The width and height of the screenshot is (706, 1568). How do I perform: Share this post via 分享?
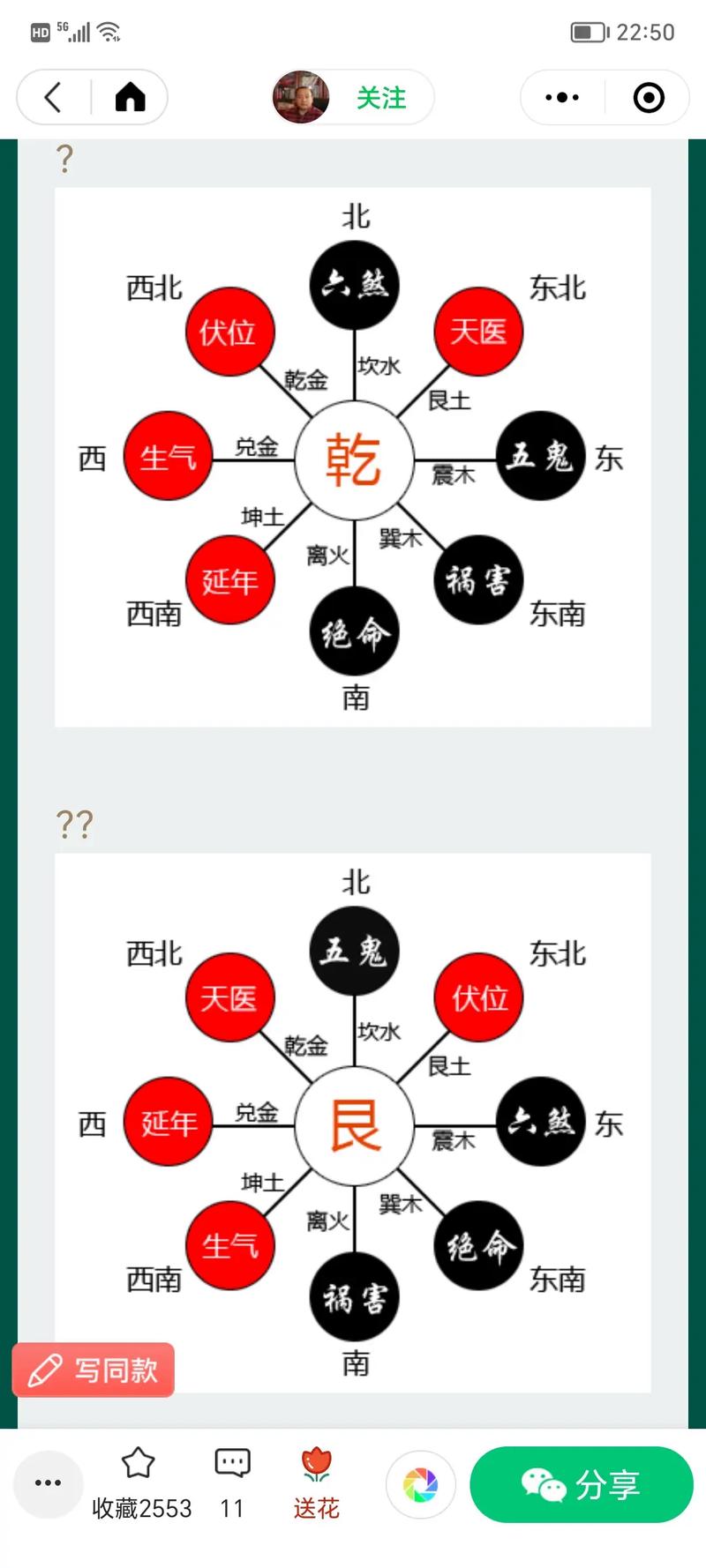[x=581, y=1484]
